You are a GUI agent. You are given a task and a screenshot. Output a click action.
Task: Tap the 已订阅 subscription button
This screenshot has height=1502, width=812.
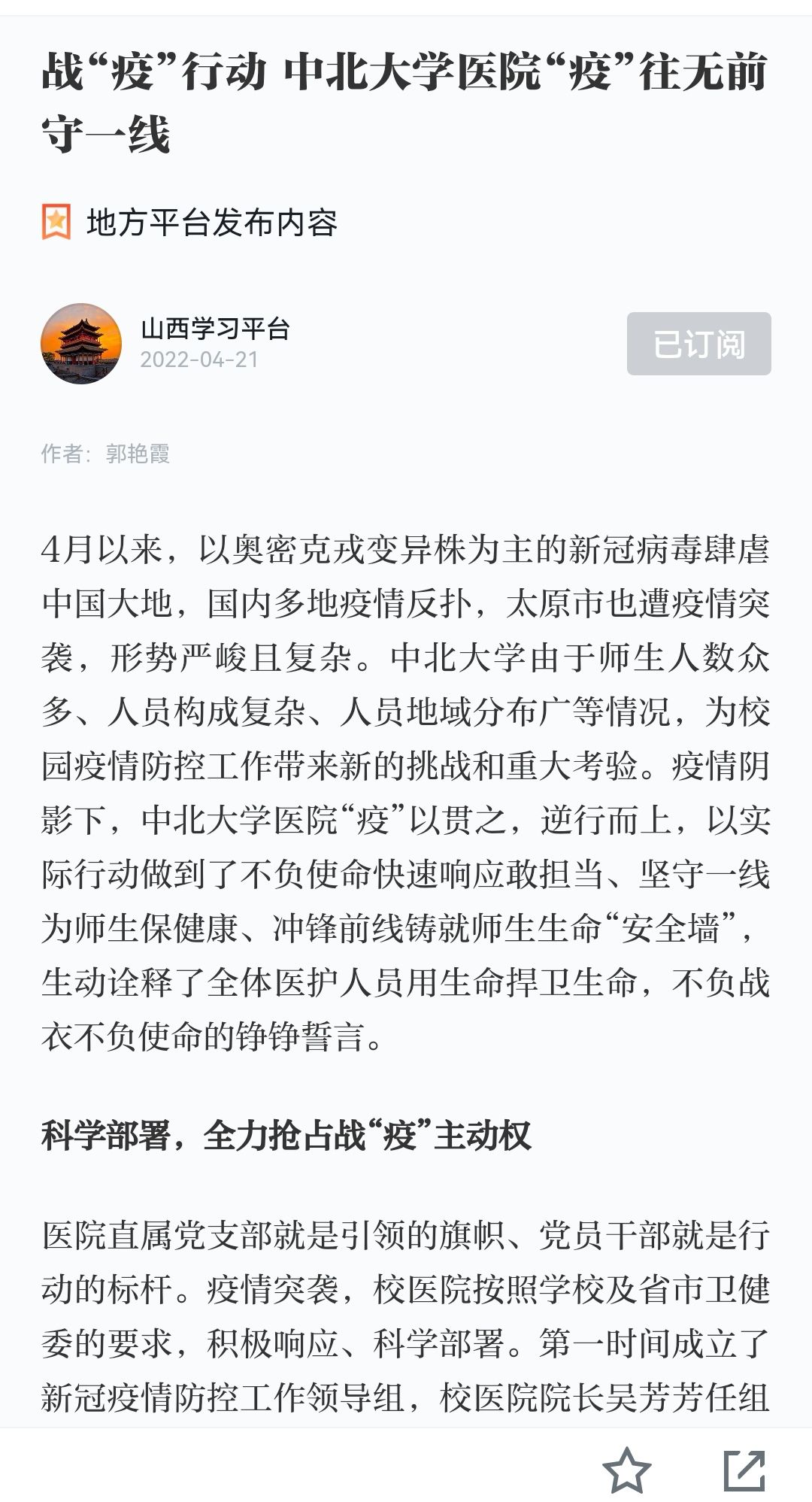pyautogui.click(x=698, y=344)
